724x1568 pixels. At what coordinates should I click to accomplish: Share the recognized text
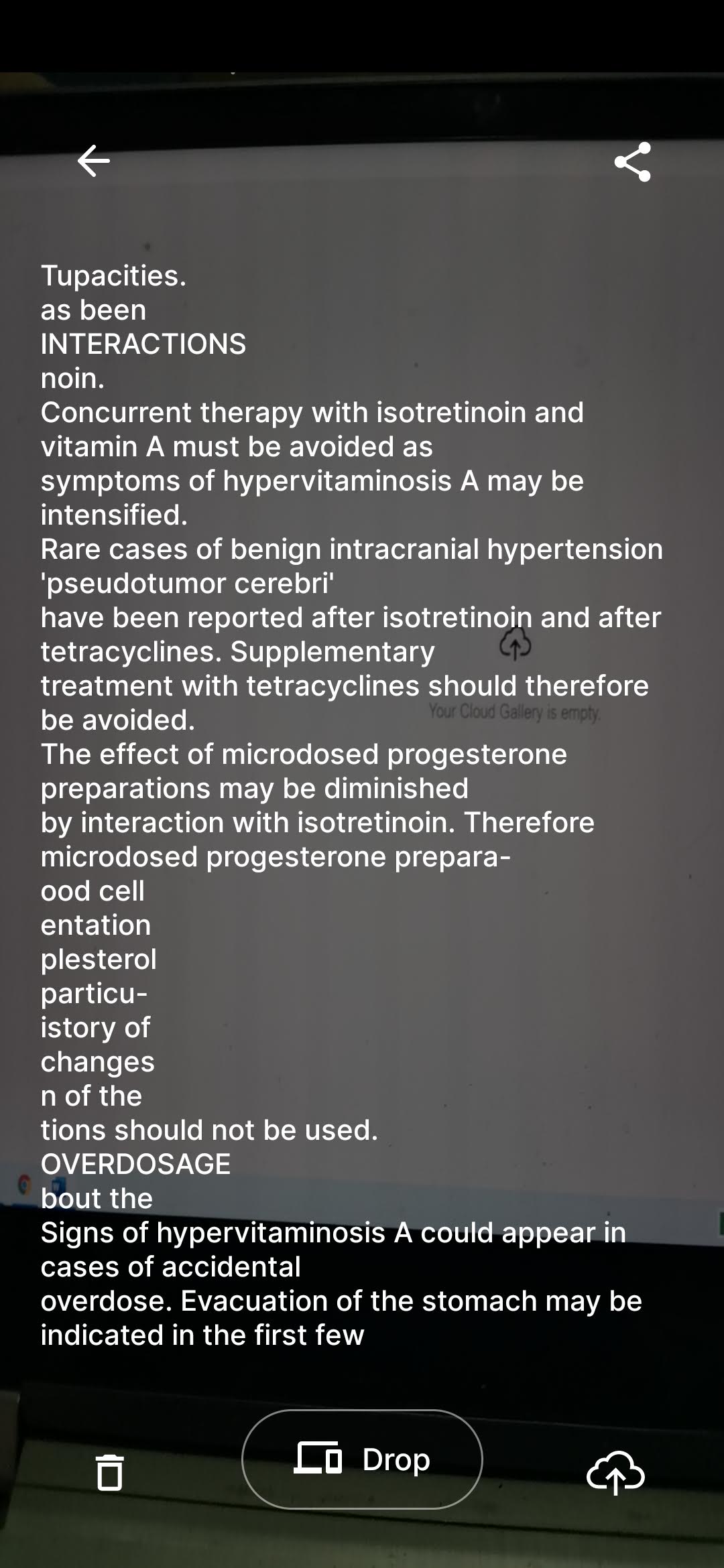click(632, 161)
